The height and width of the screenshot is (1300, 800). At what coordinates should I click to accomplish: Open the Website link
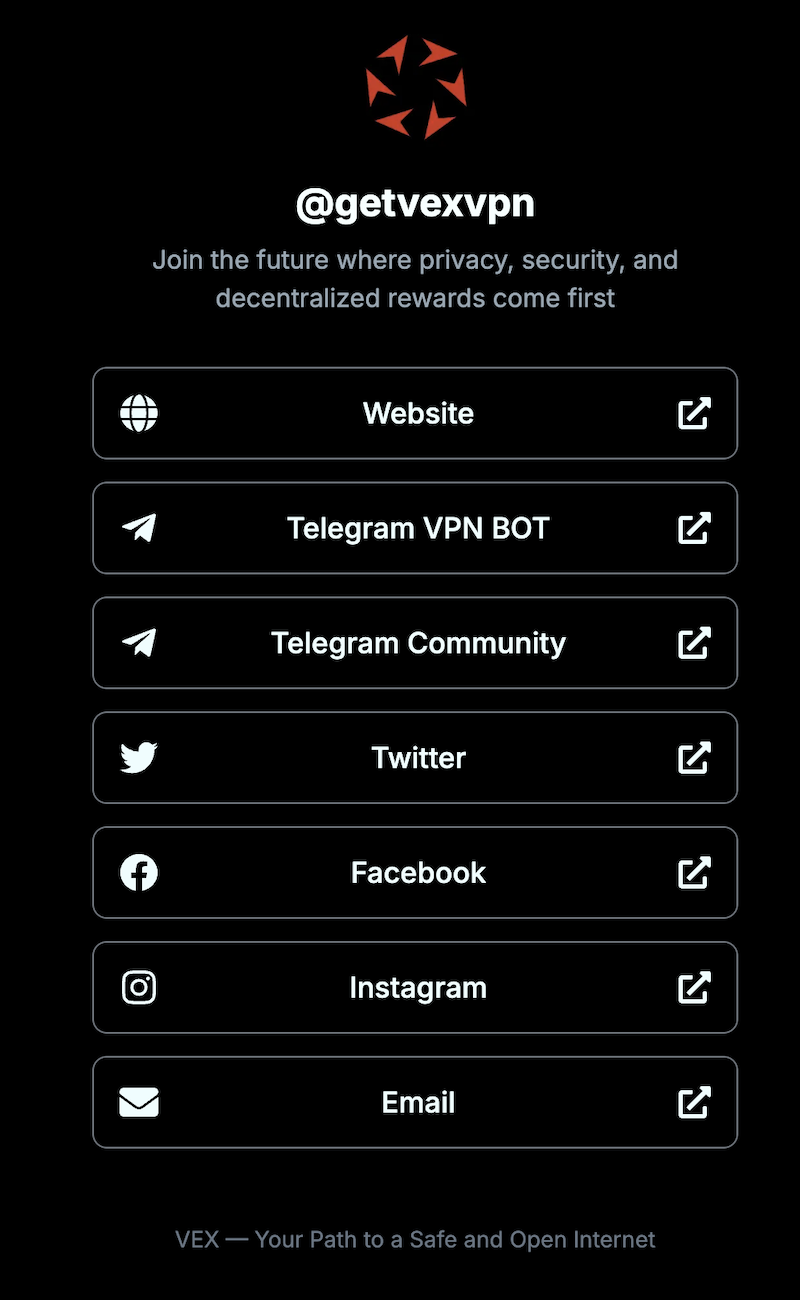tap(415, 413)
